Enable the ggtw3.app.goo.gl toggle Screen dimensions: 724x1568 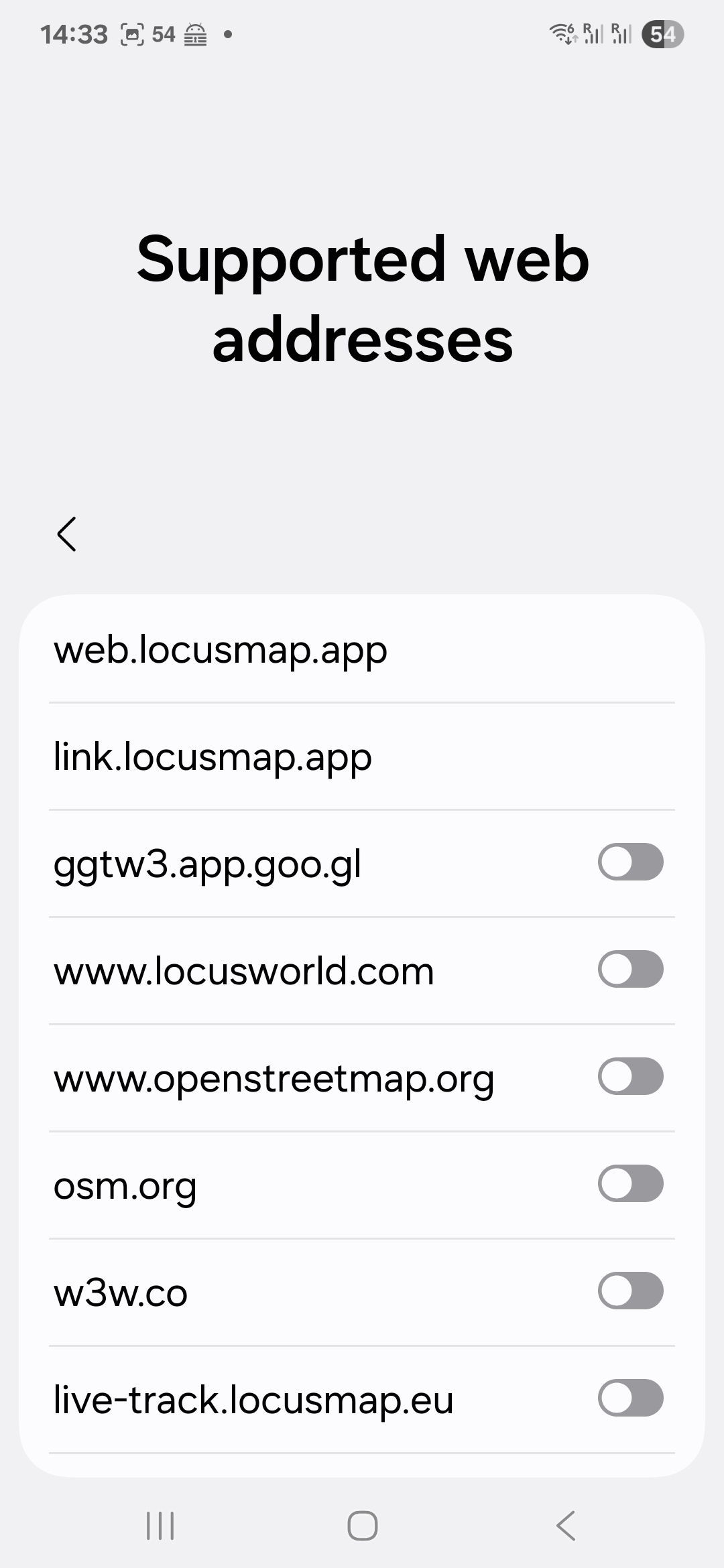[x=630, y=862]
